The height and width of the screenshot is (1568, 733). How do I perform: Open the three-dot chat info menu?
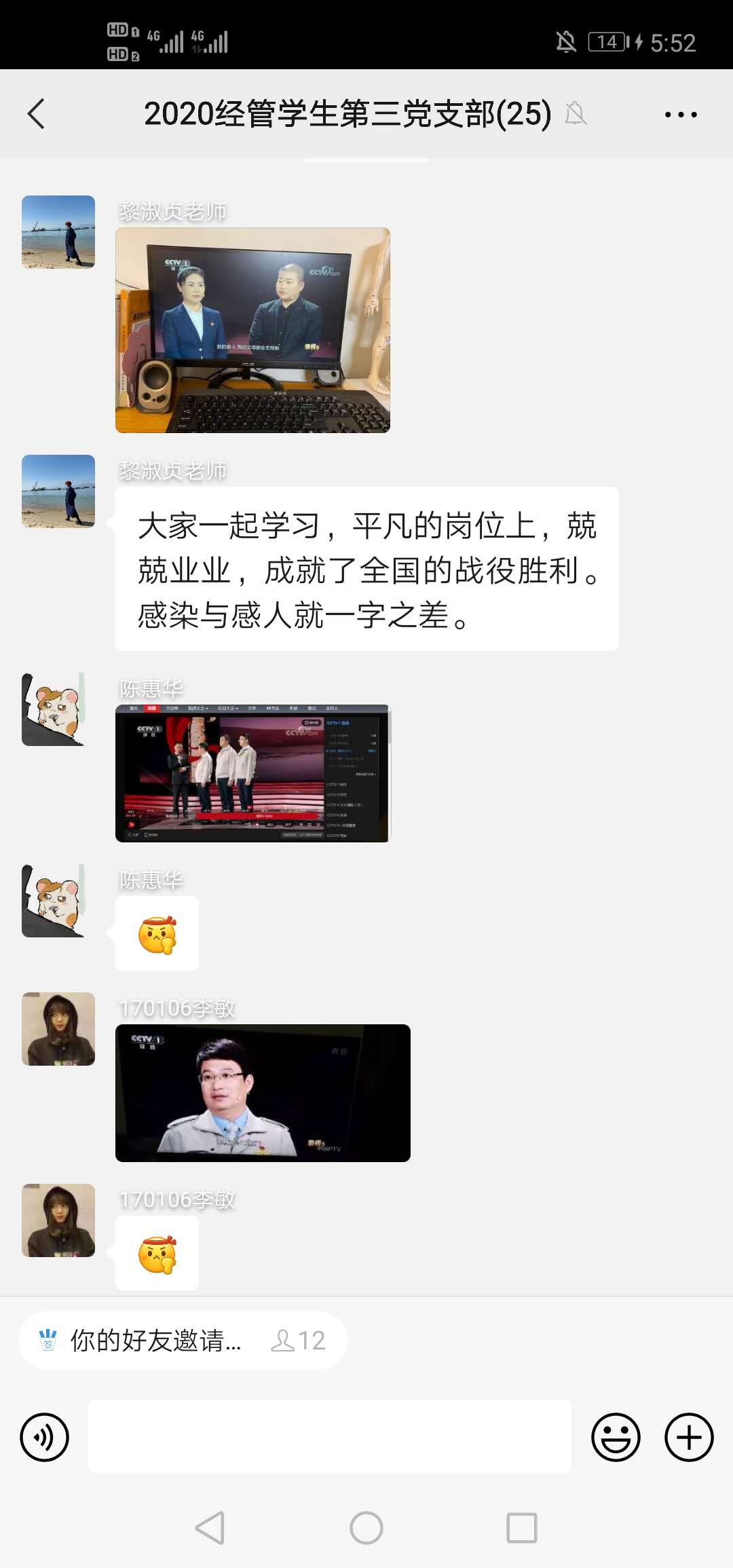pyautogui.click(x=680, y=114)
